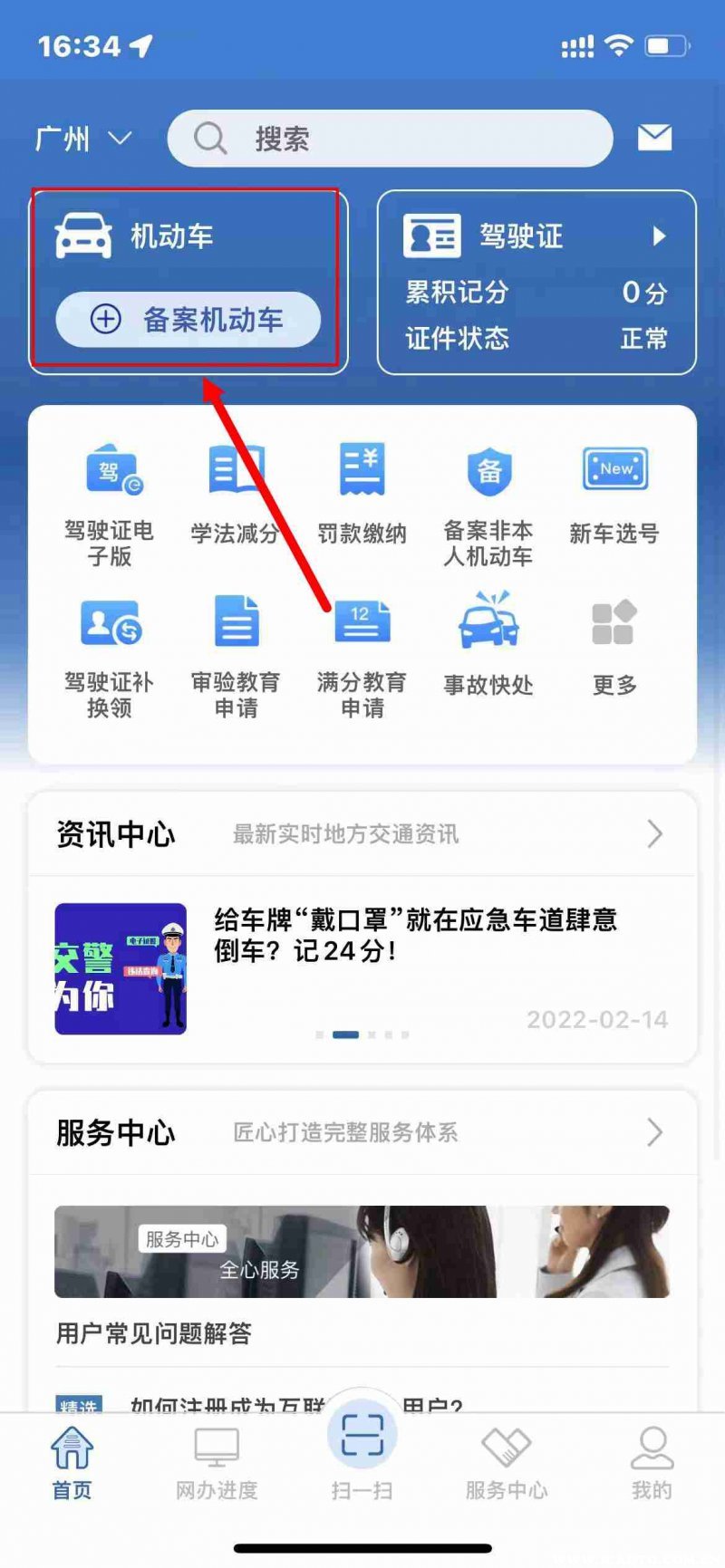Open the messages envelope icon
The height and width of the screenshot is (1568, 725).
tap(654, 138)
